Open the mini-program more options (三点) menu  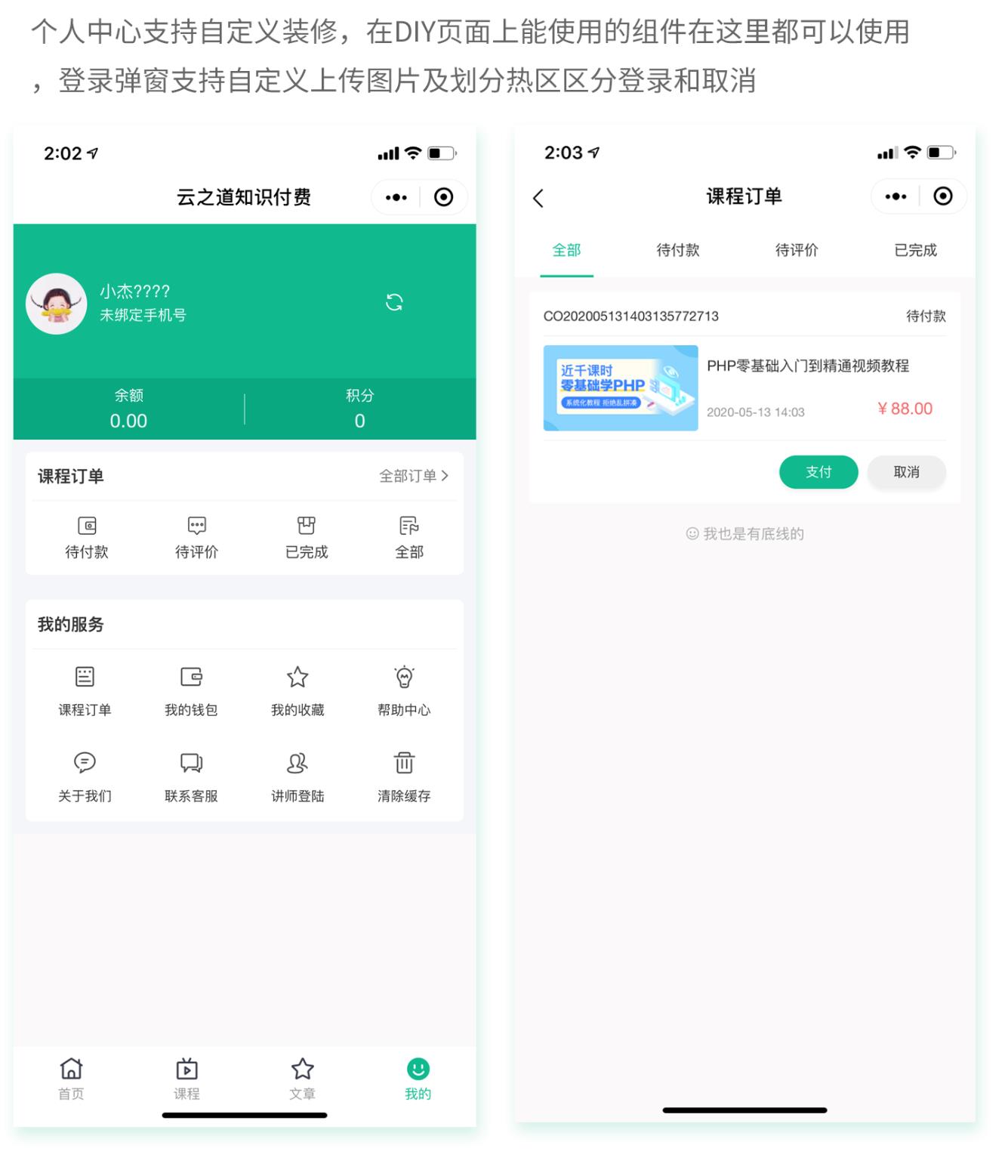[x=396, y=196]
